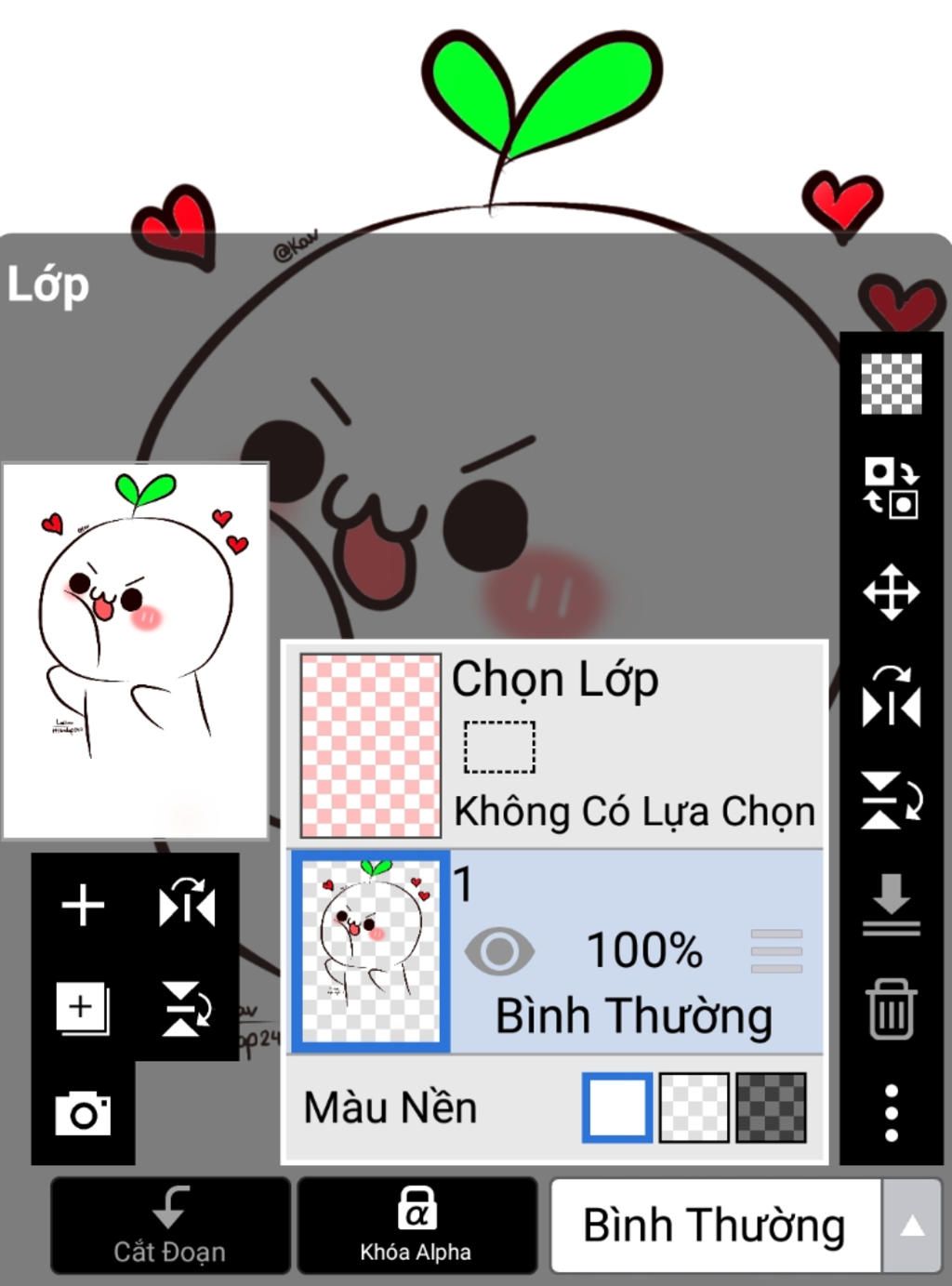Open the move transform tool
Screen dimensions: 952x1286
click(x=891, y=591)
